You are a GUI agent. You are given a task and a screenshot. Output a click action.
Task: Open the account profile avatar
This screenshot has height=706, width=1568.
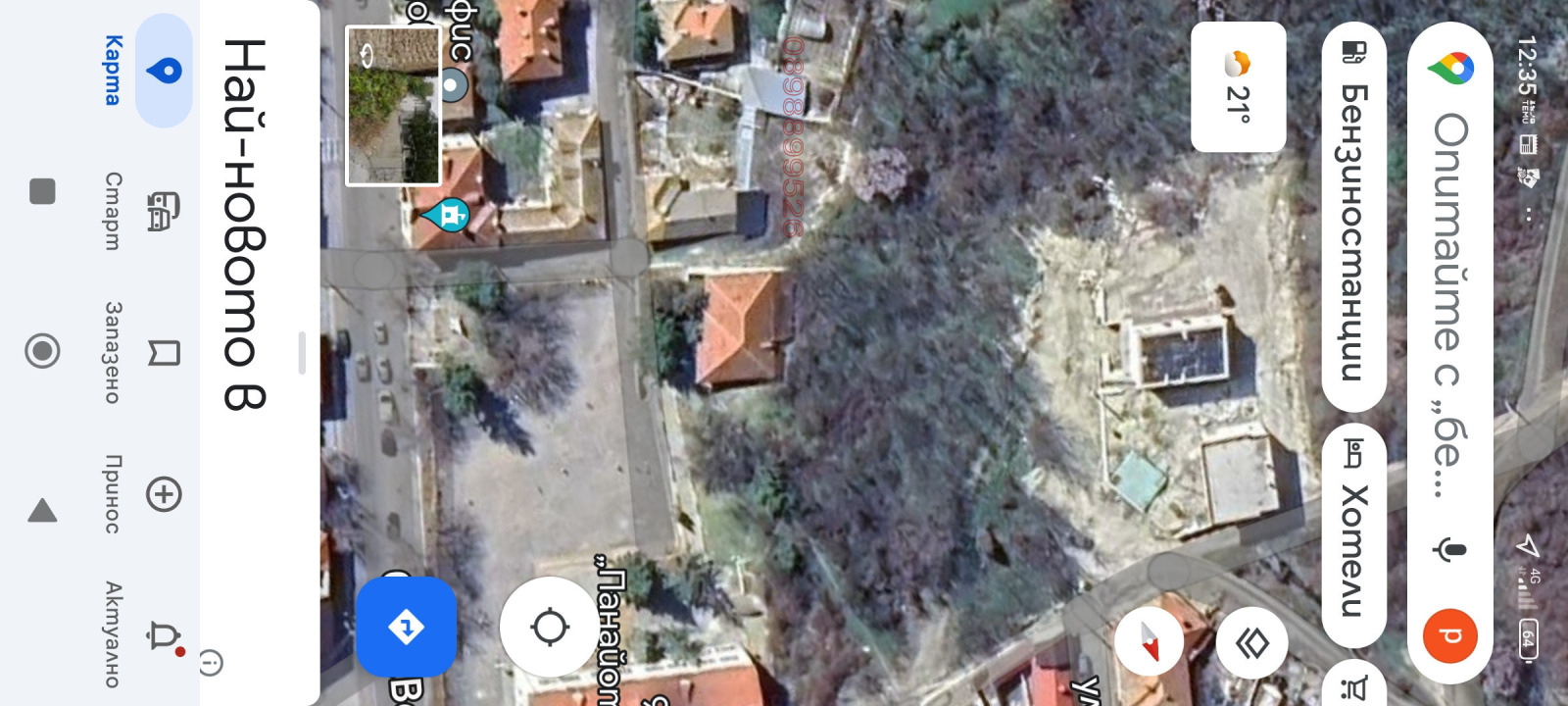[x=1449, y=635]
